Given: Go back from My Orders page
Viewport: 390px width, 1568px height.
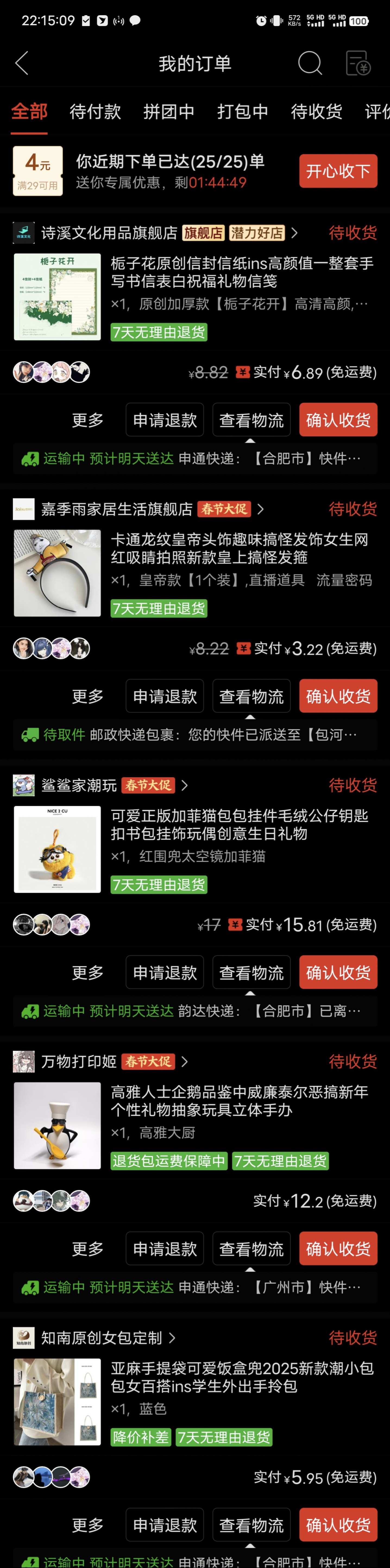Looking at the screenshot, I should pos(22,63).
